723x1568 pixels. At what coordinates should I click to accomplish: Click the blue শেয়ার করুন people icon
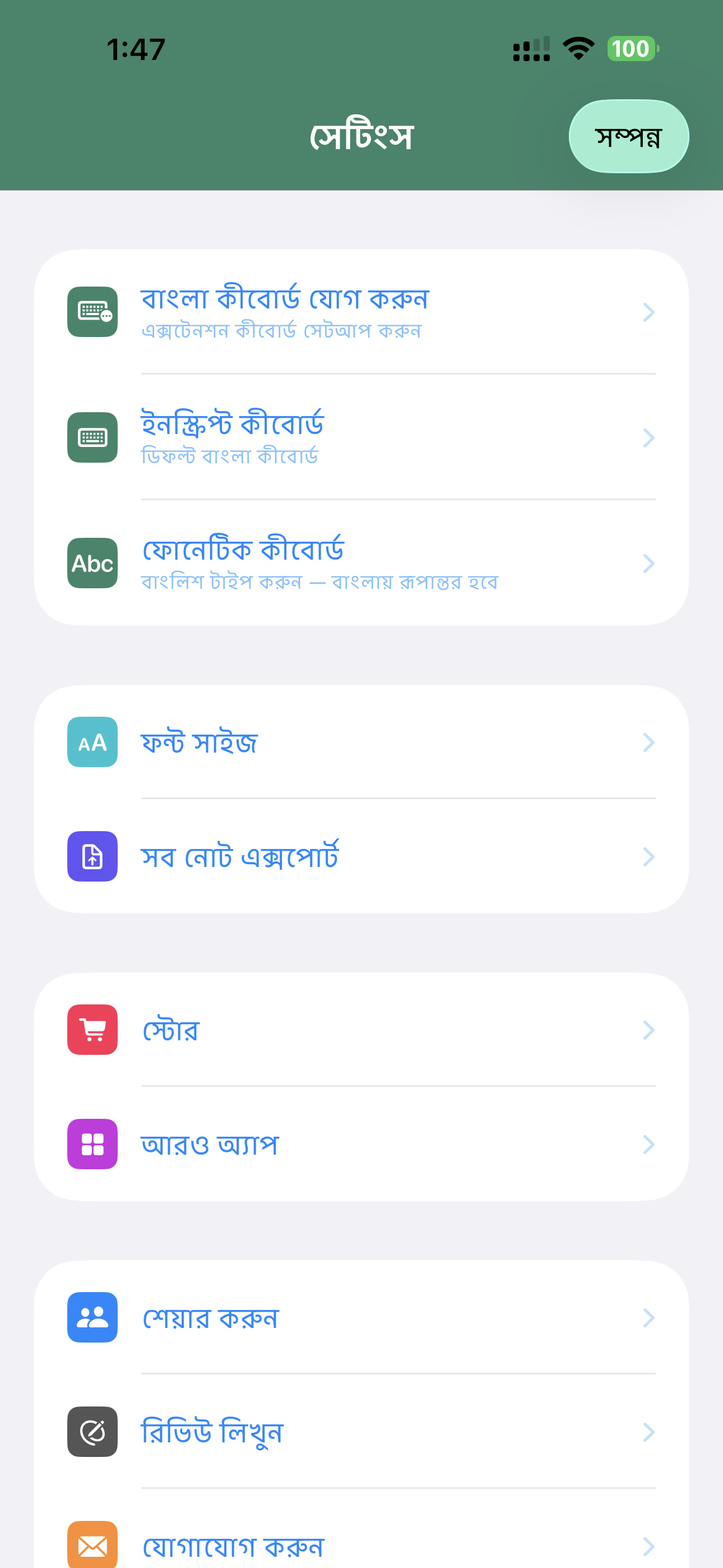pos(92,1318)
